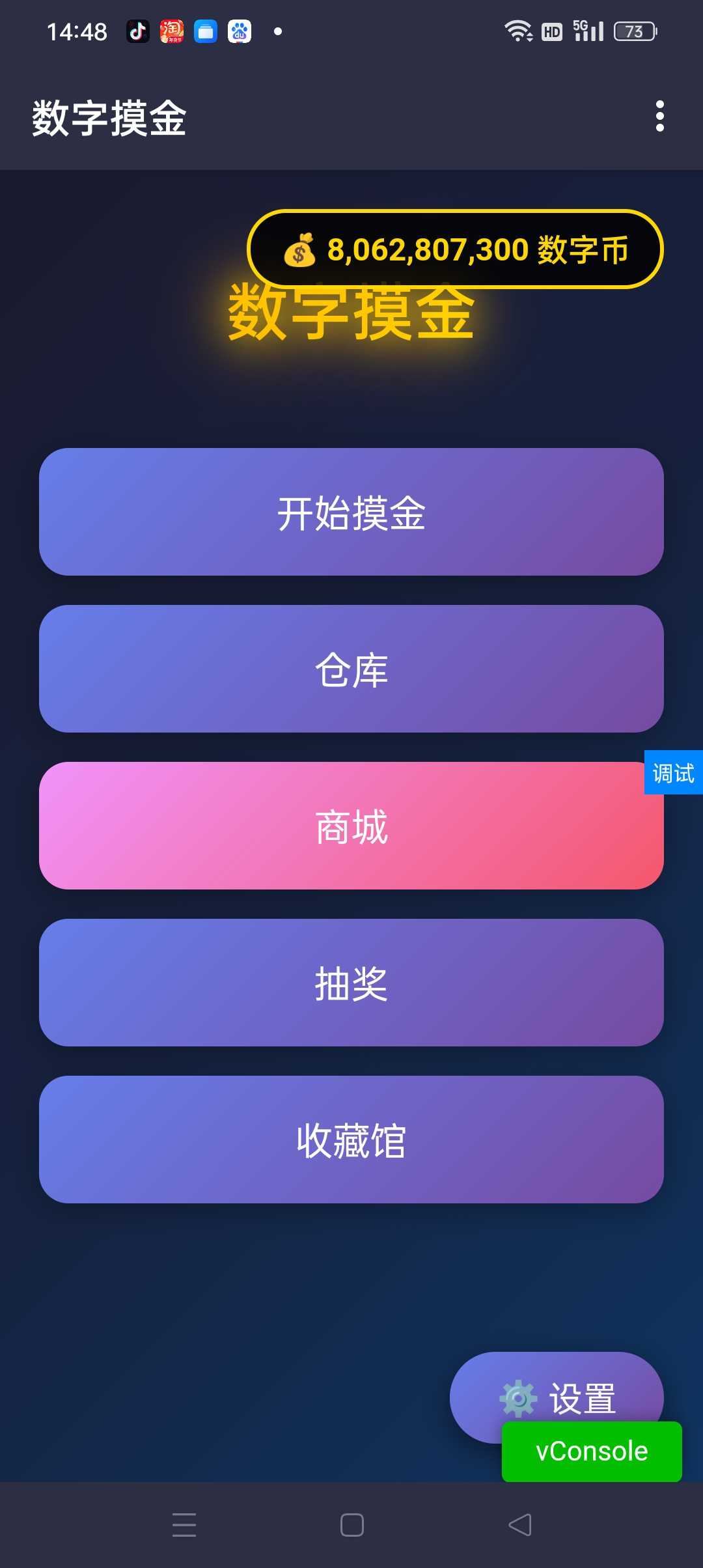The width and height of the screenshot is (703, 1568).
Task: Tap the 开始摸金 button
Action: [x=351, y=512]
